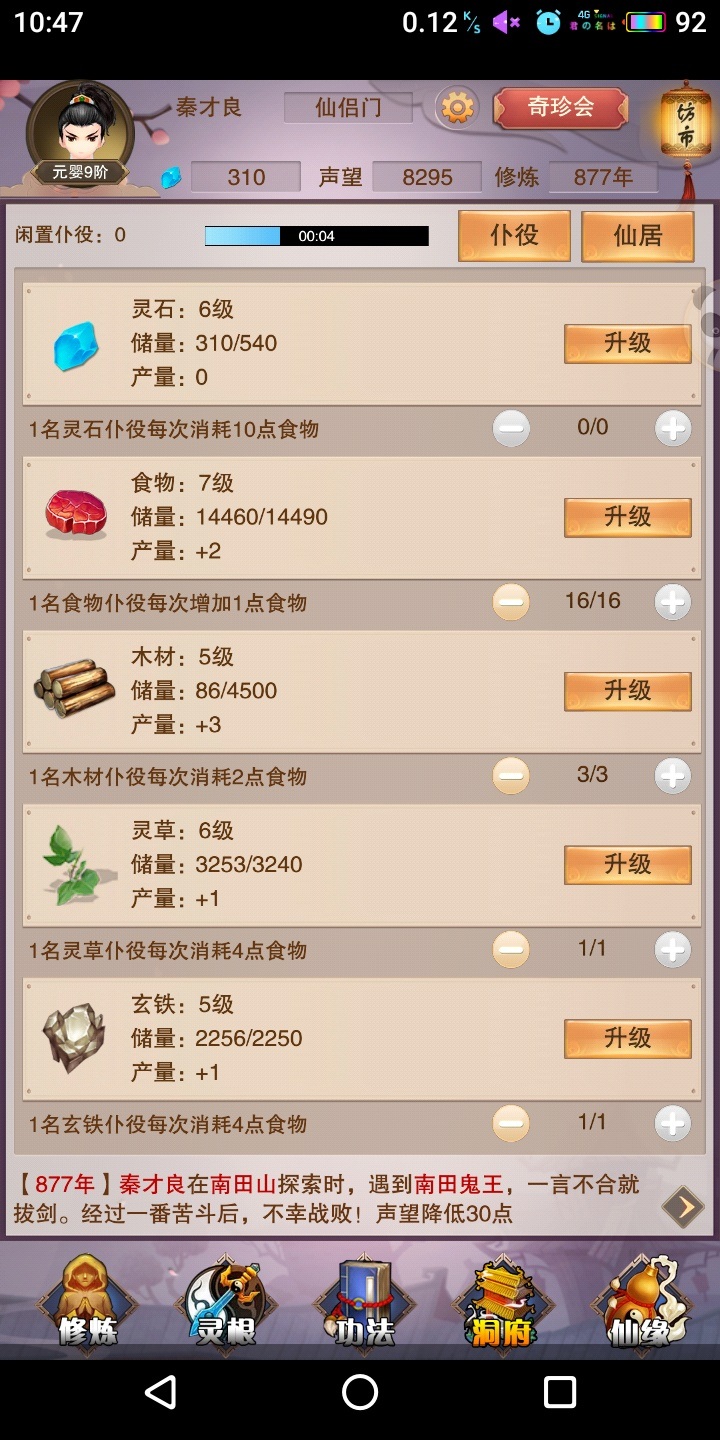Tap the 仆役 button
Image resolution: width=720 pixels, height=1440 pixels.
click(514, 235)
